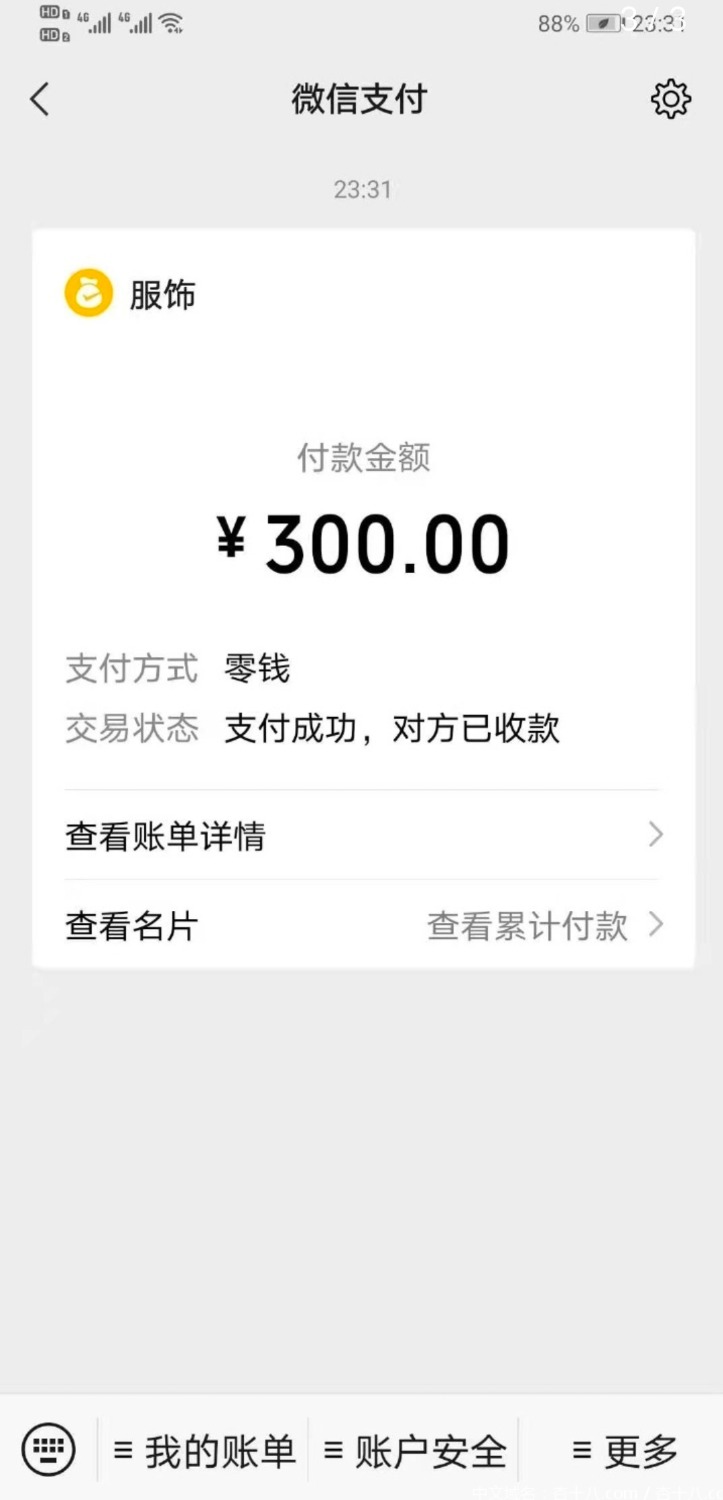
Task: Tap 查看名片
Action: tap(132, 925)
